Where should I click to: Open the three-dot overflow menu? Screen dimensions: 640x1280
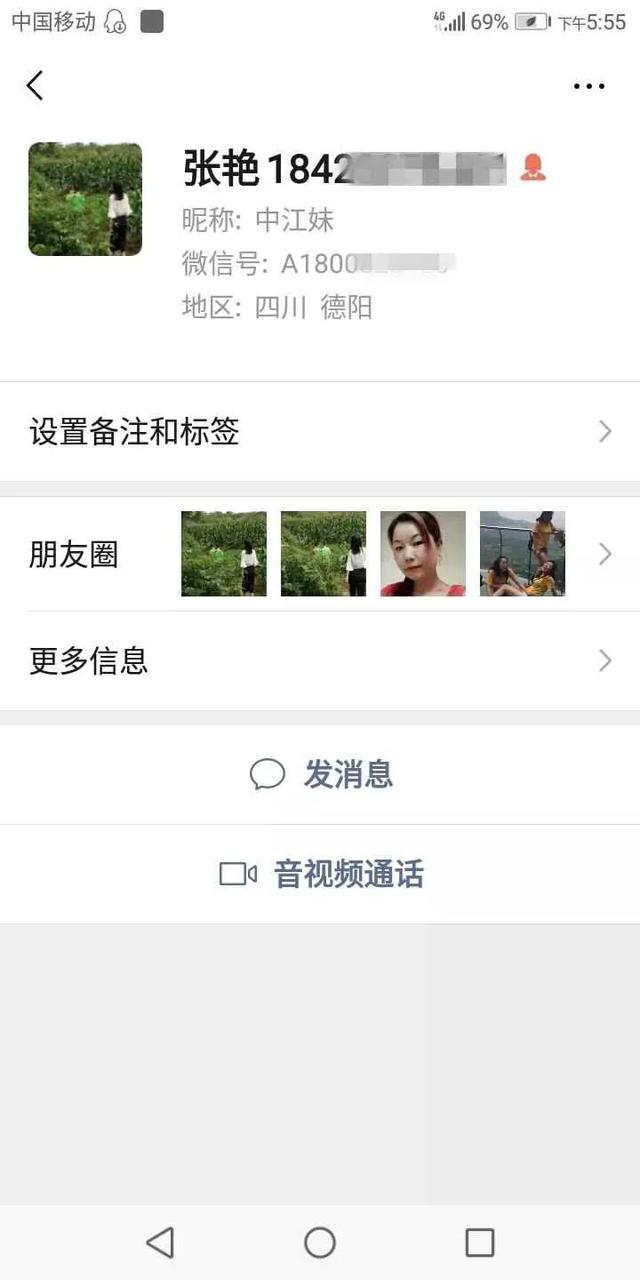(x=589, y=86)
